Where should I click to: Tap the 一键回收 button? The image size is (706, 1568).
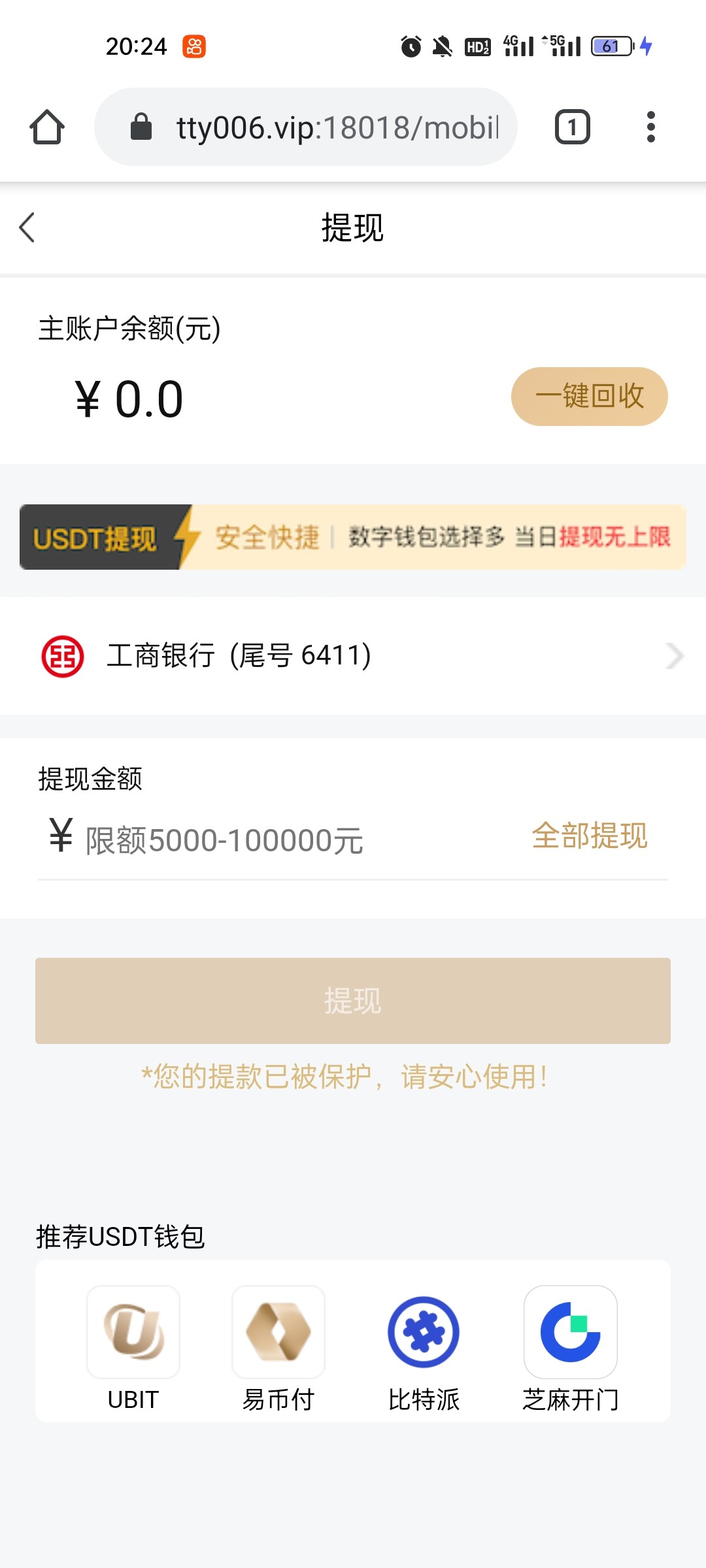tap(589, 397)
